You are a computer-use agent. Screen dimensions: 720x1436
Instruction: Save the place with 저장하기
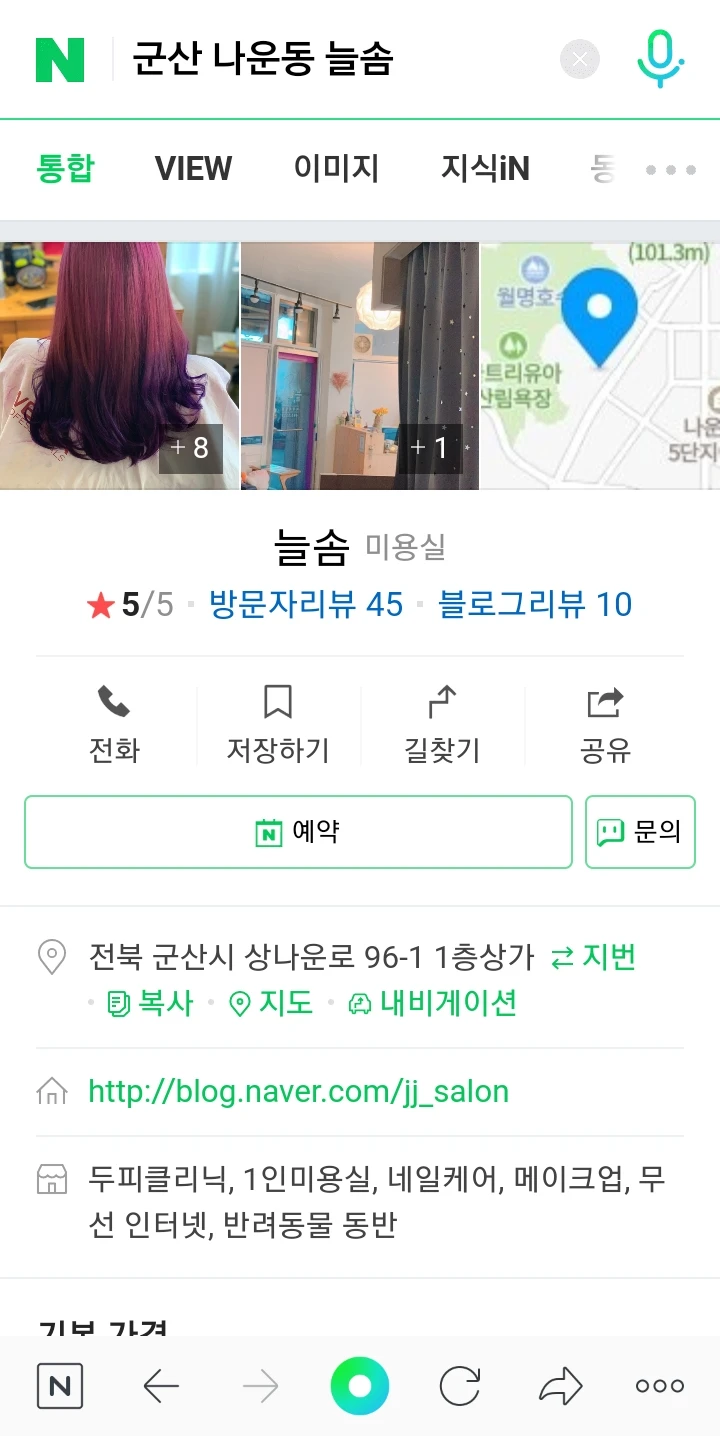coord(278,724)
